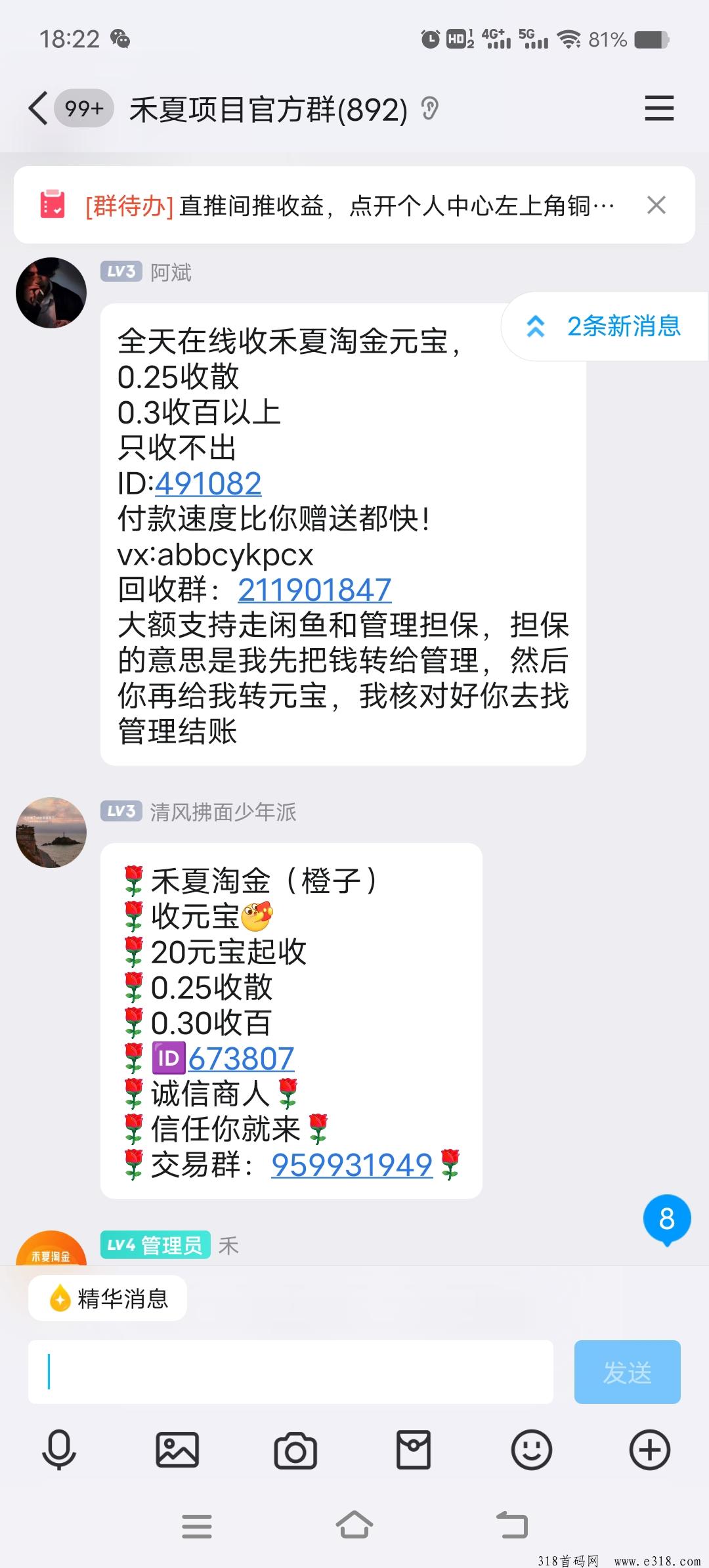Focus the message input field
The width and height of the screenshot is (709, 1568).
click(290, 1372)
